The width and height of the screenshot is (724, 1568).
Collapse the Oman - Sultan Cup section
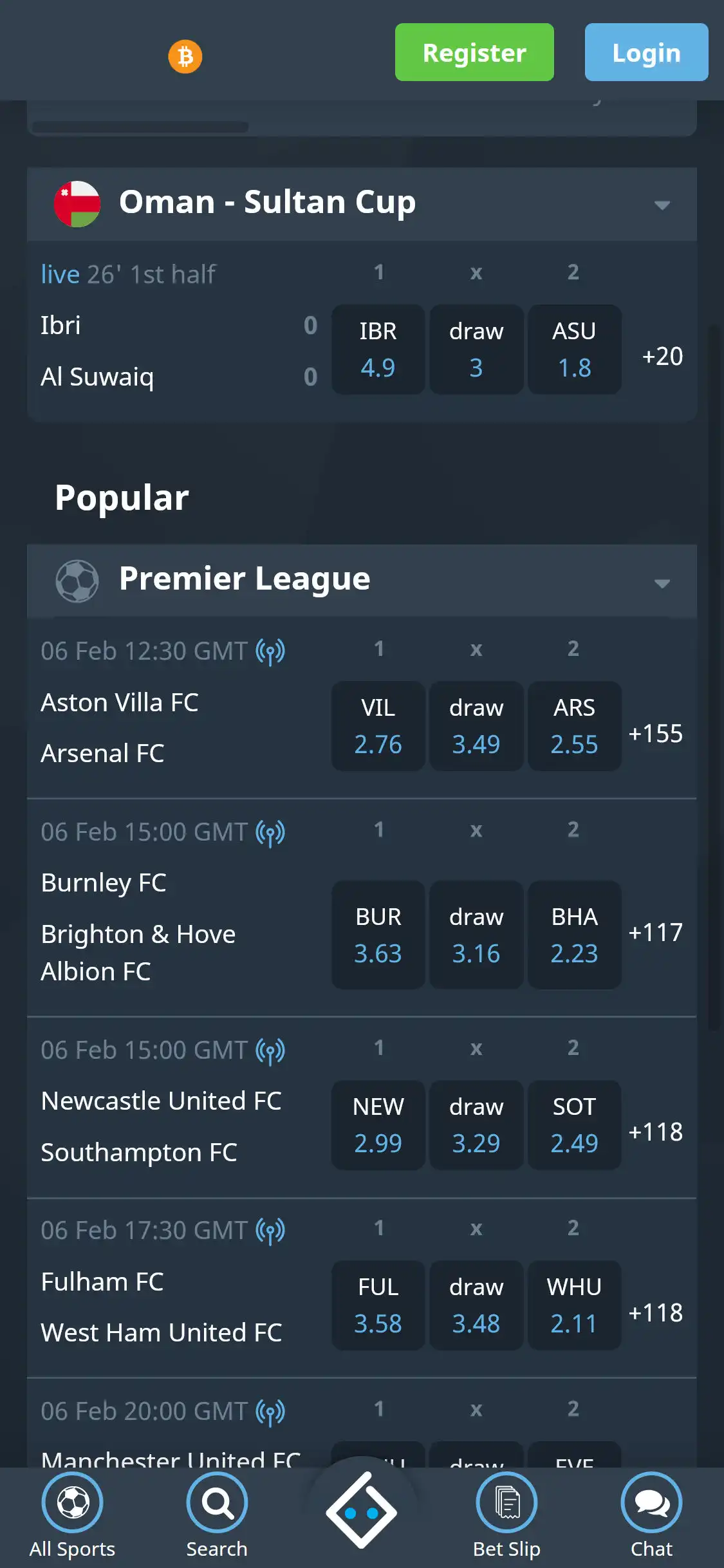662,205
